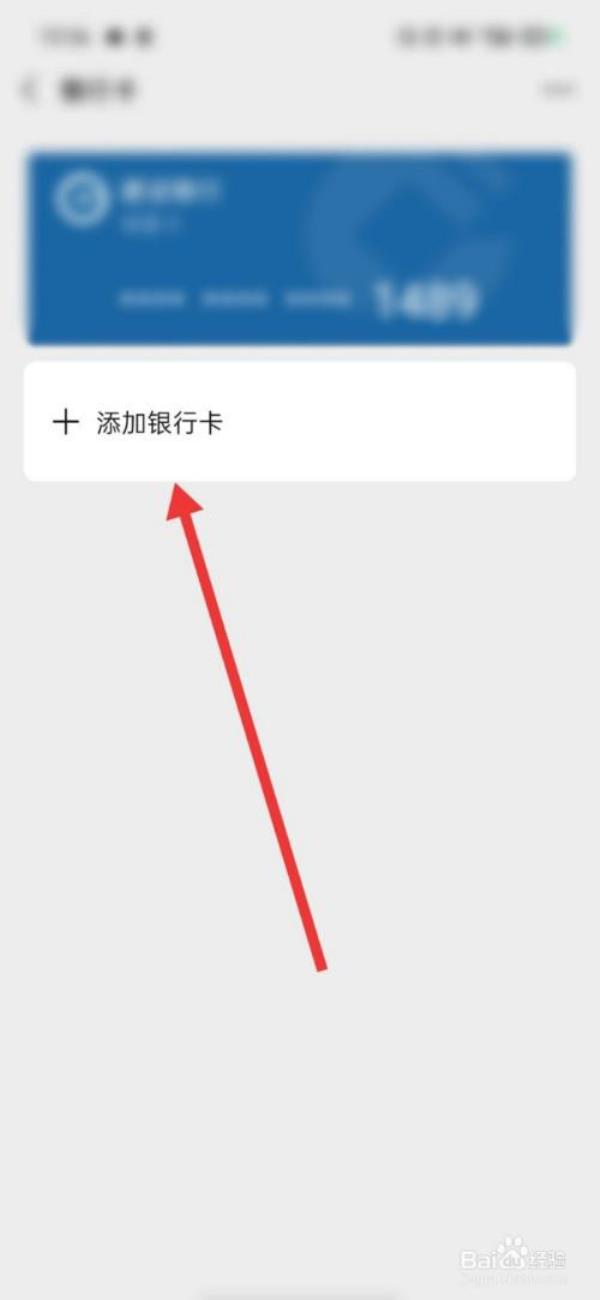Image resolution: width=600 pixels, height=1300 pixels.
Task: Open the blue bank card ending 1489
Action: point(299,247)
